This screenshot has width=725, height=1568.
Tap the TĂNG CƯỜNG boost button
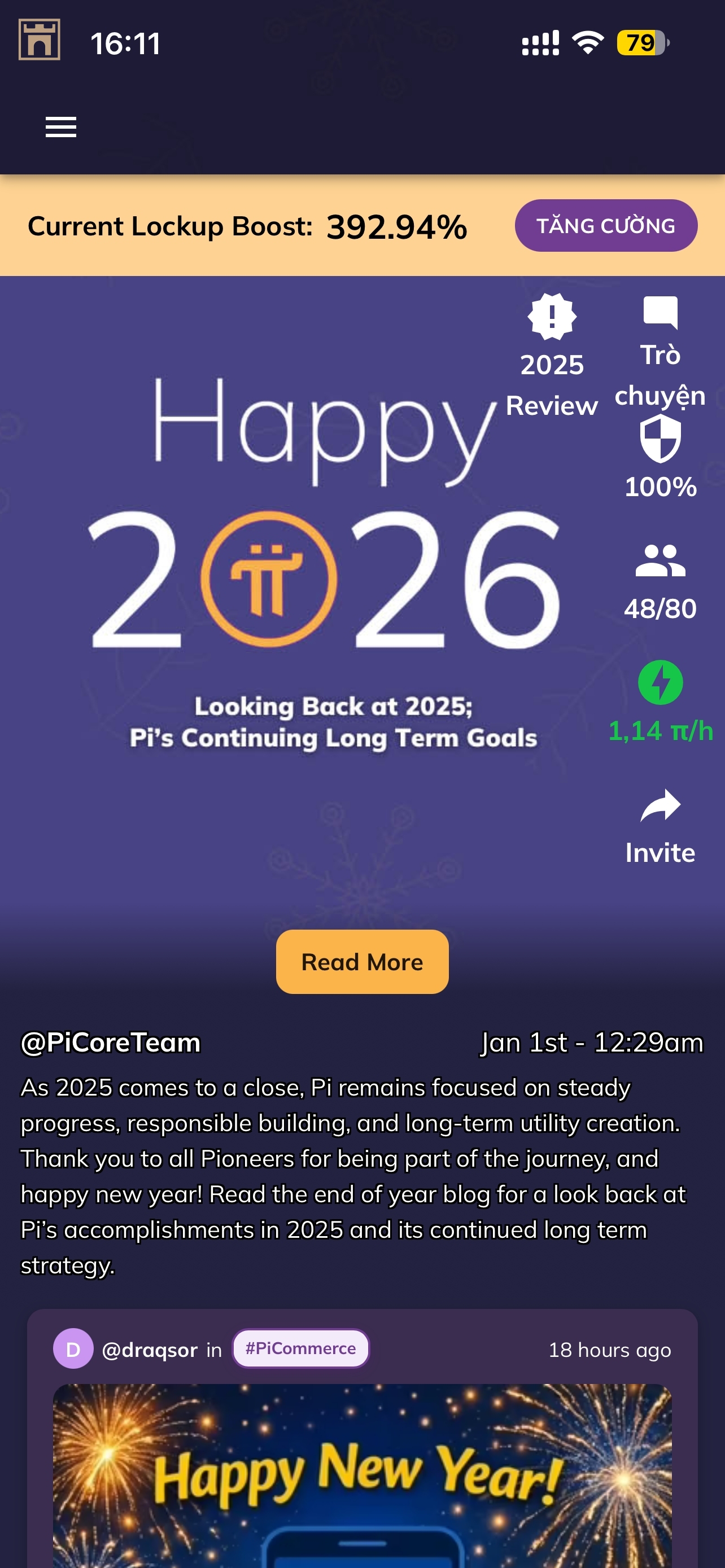(x=606, y=226)
